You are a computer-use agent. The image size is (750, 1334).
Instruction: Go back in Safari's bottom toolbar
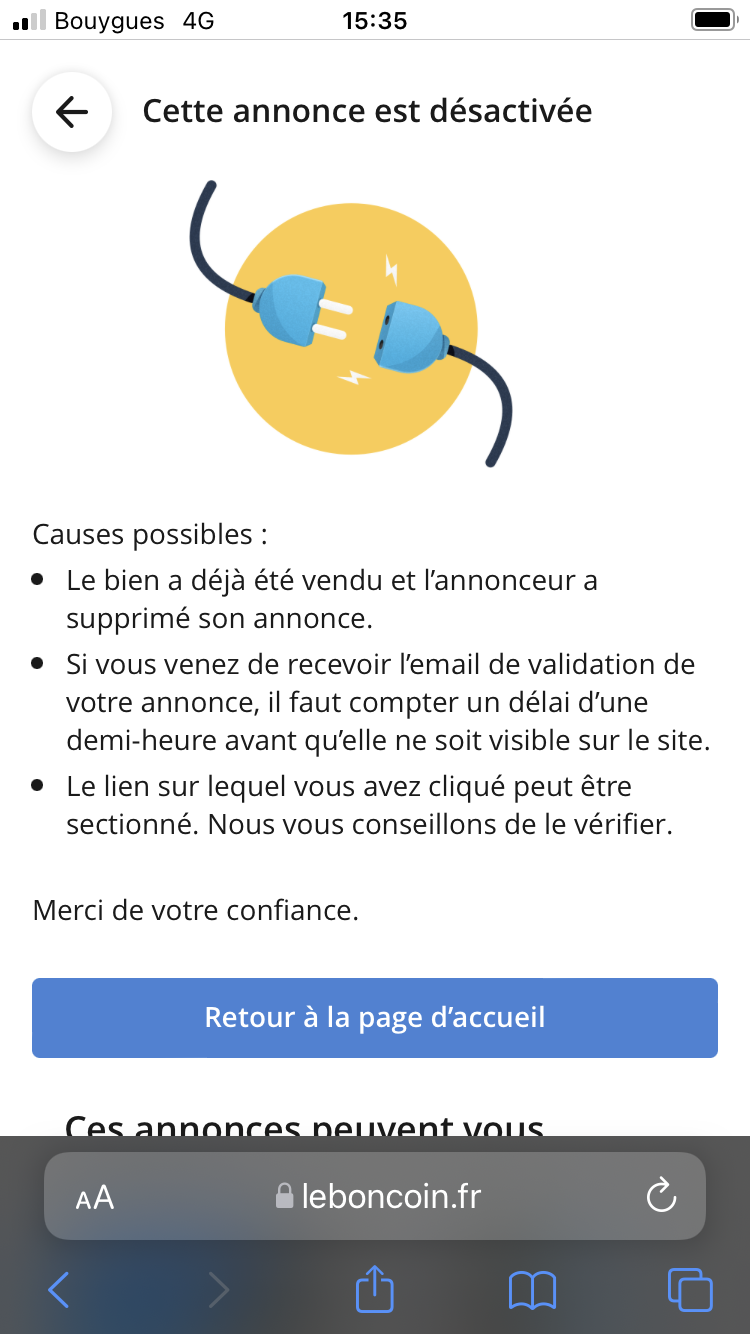point(59,1290)
